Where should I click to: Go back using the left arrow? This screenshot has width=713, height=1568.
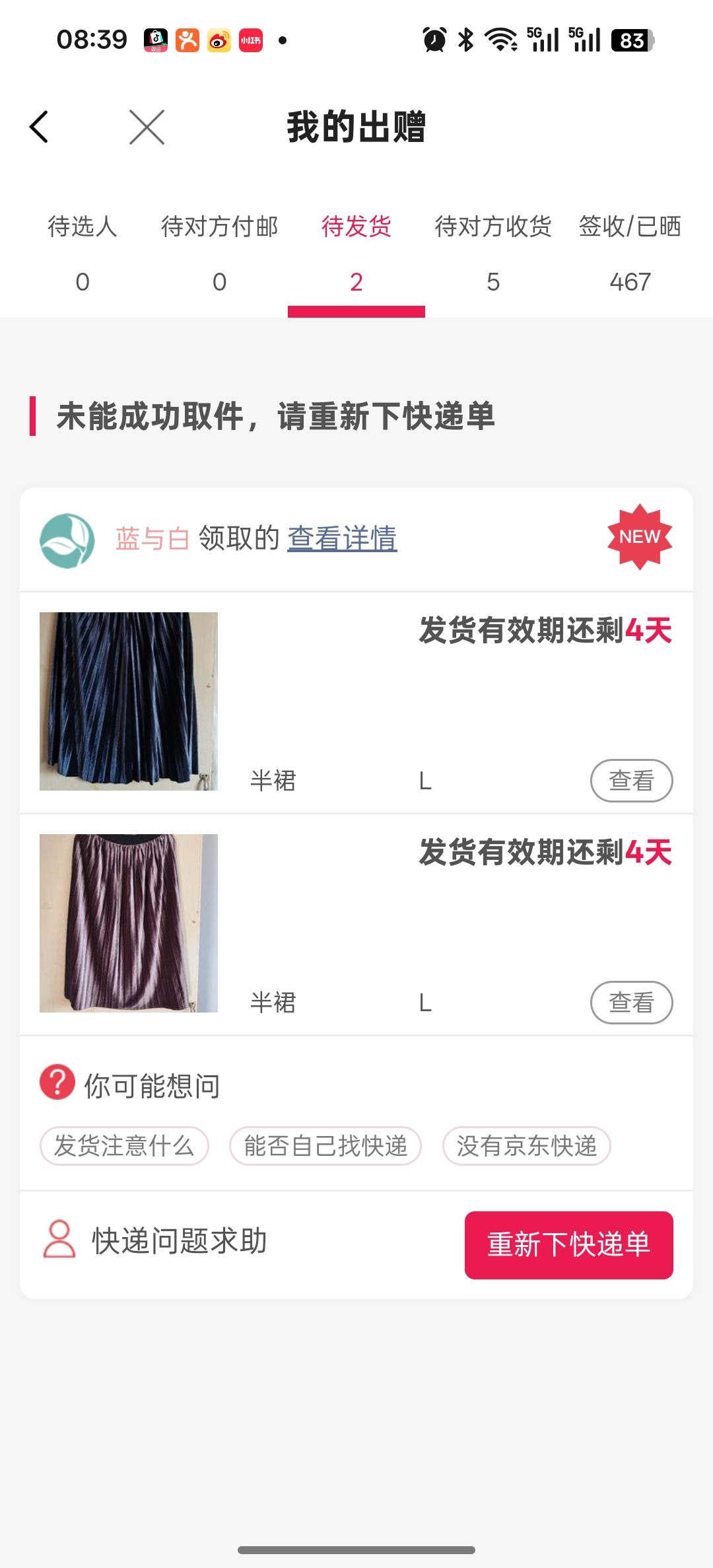(x=40, y=127)
